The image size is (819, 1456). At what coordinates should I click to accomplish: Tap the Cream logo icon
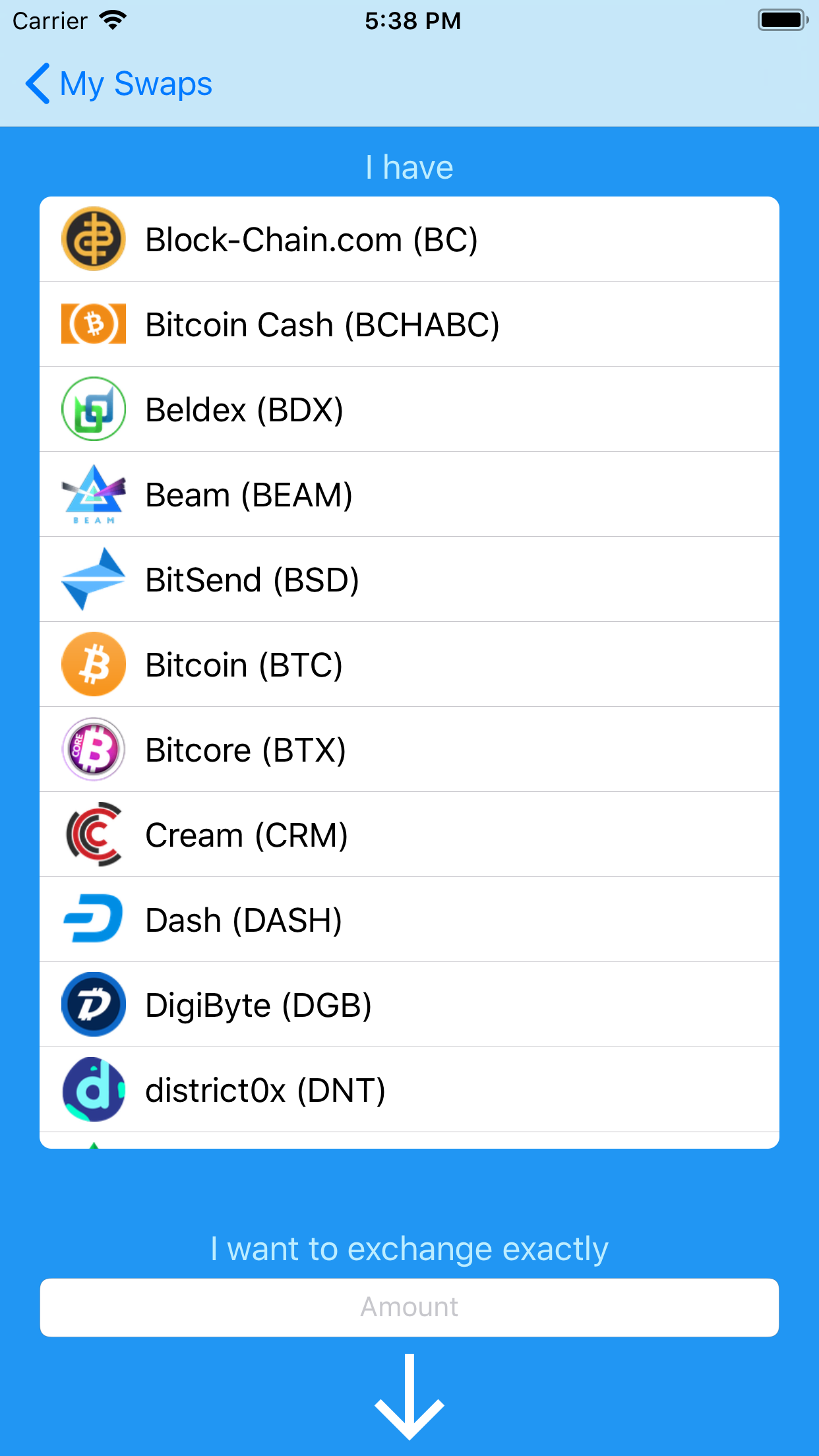pos(93,834)
